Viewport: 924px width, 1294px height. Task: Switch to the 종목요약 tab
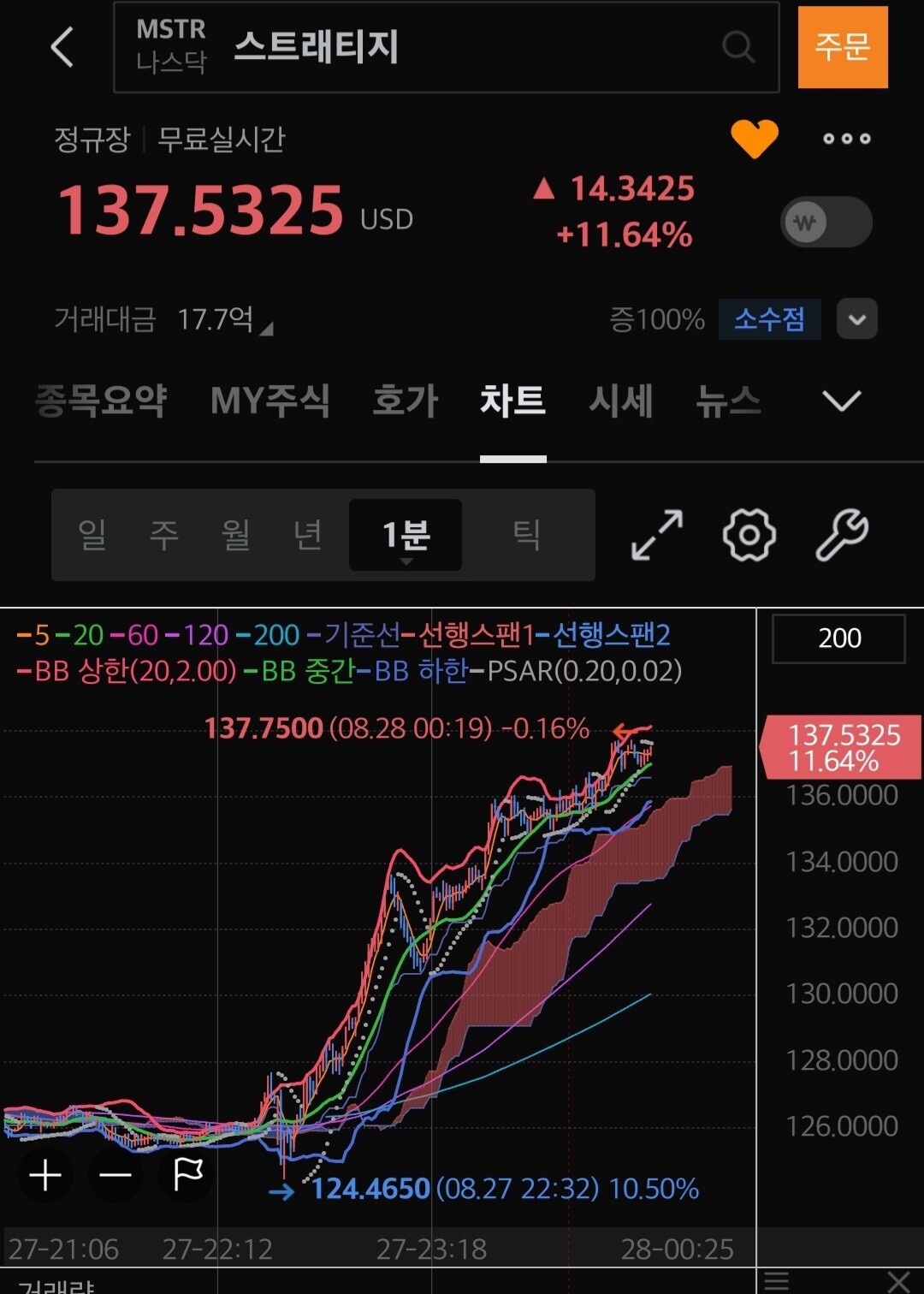[x=101, y=401]
